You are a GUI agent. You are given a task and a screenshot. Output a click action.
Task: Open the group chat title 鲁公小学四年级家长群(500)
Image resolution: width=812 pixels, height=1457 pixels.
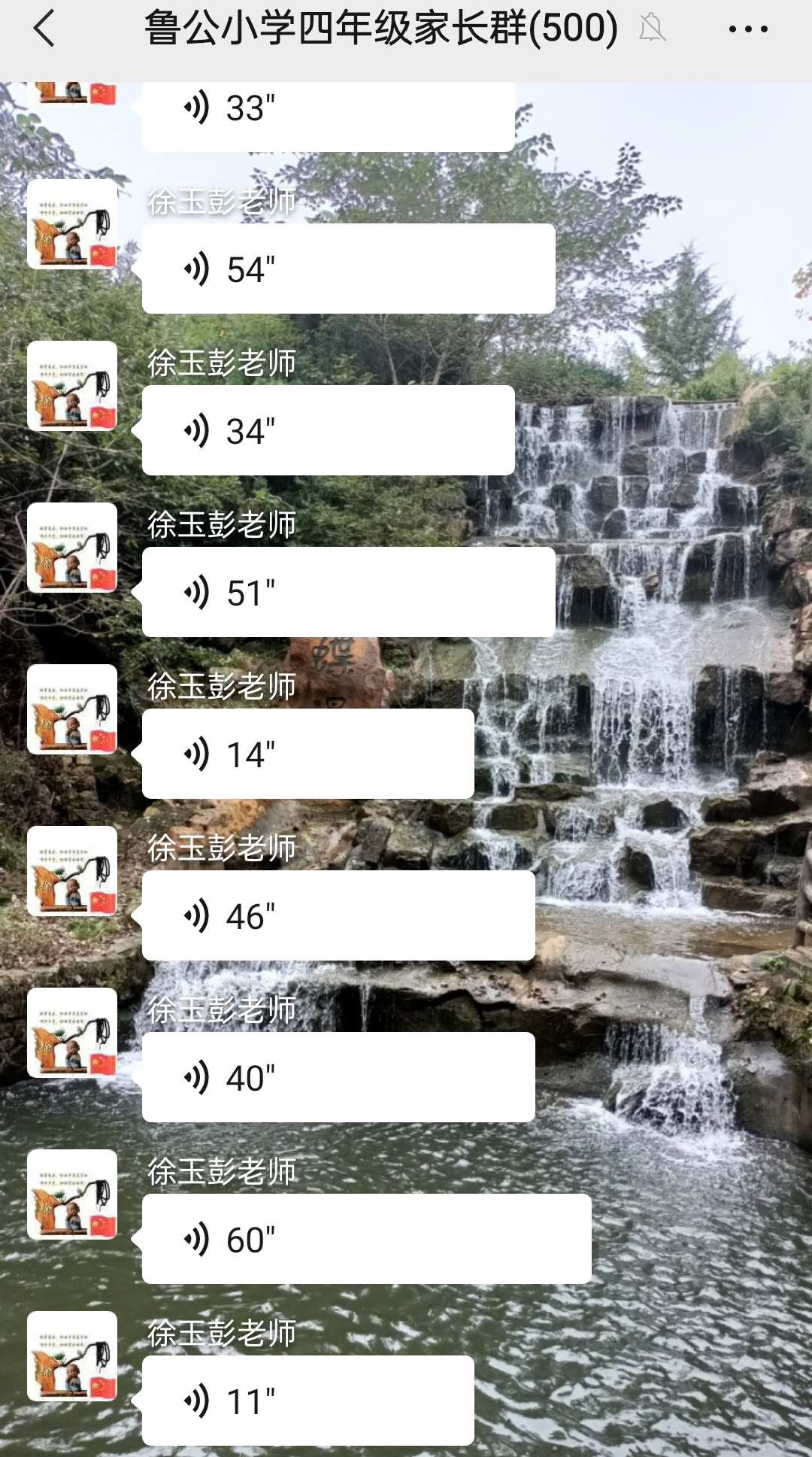point(379,30)
